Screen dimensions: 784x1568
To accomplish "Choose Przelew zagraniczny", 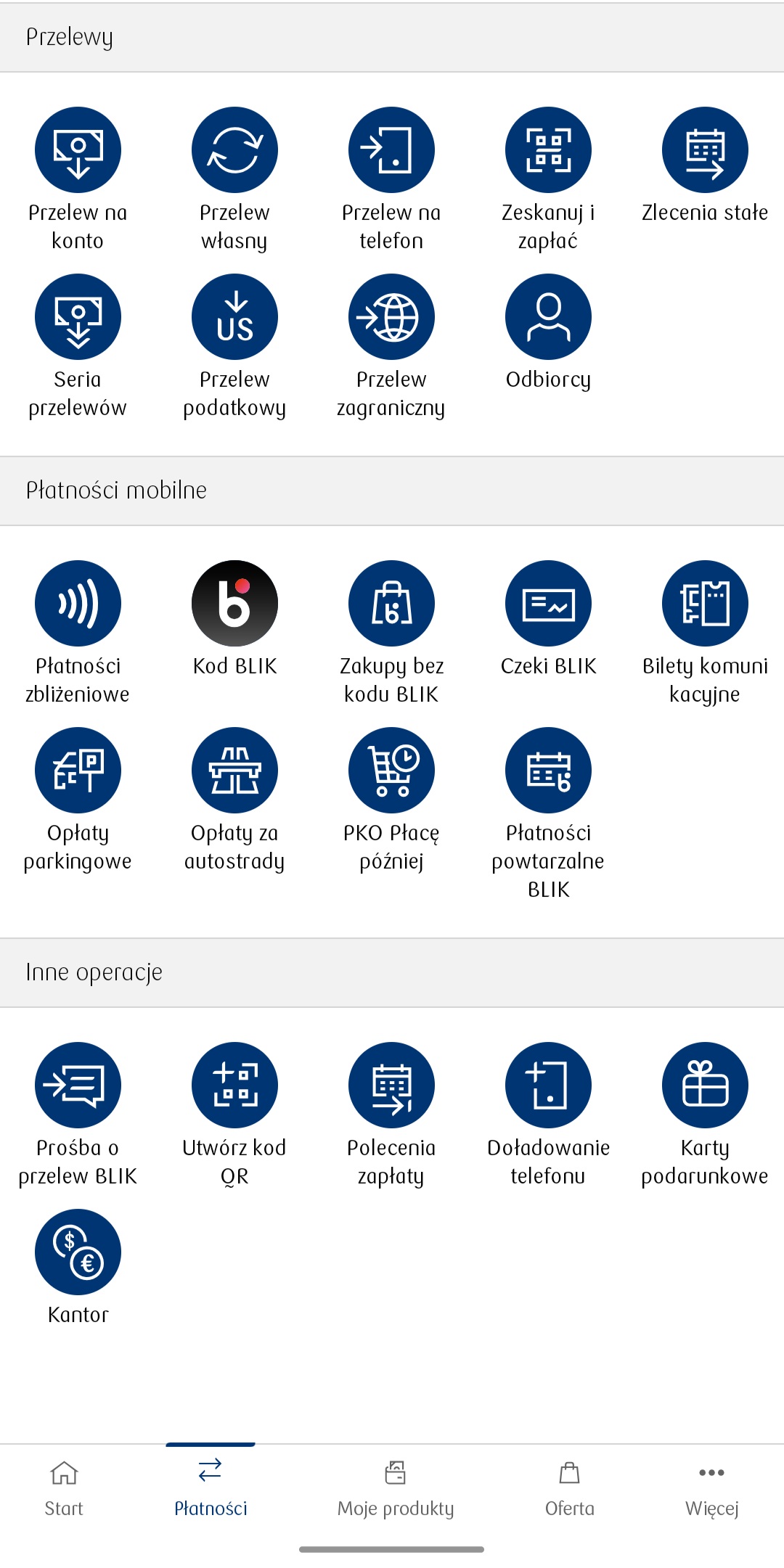I will pyautogui.click(x=391, y=317).
